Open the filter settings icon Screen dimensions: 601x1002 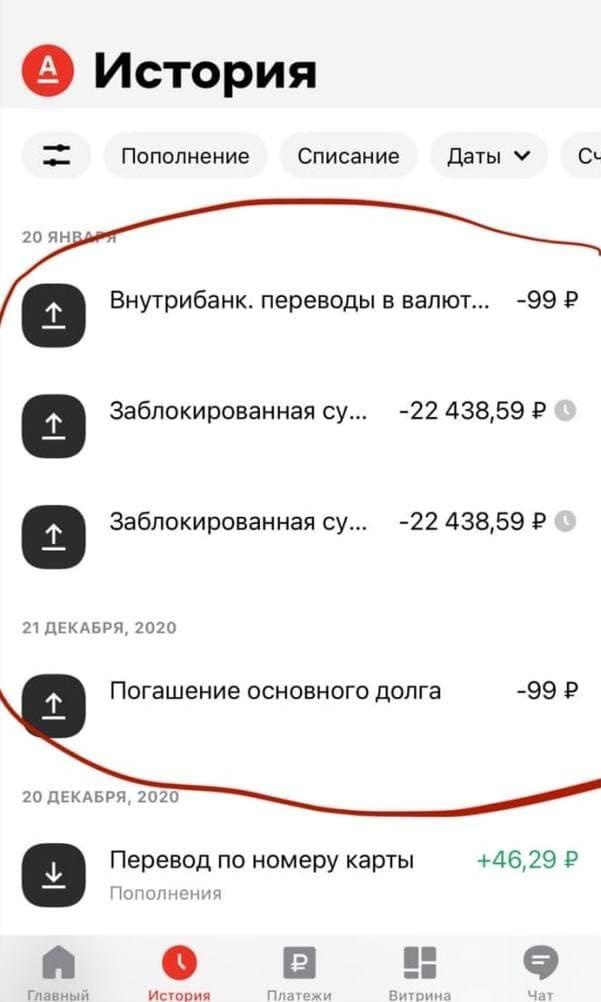56,156
